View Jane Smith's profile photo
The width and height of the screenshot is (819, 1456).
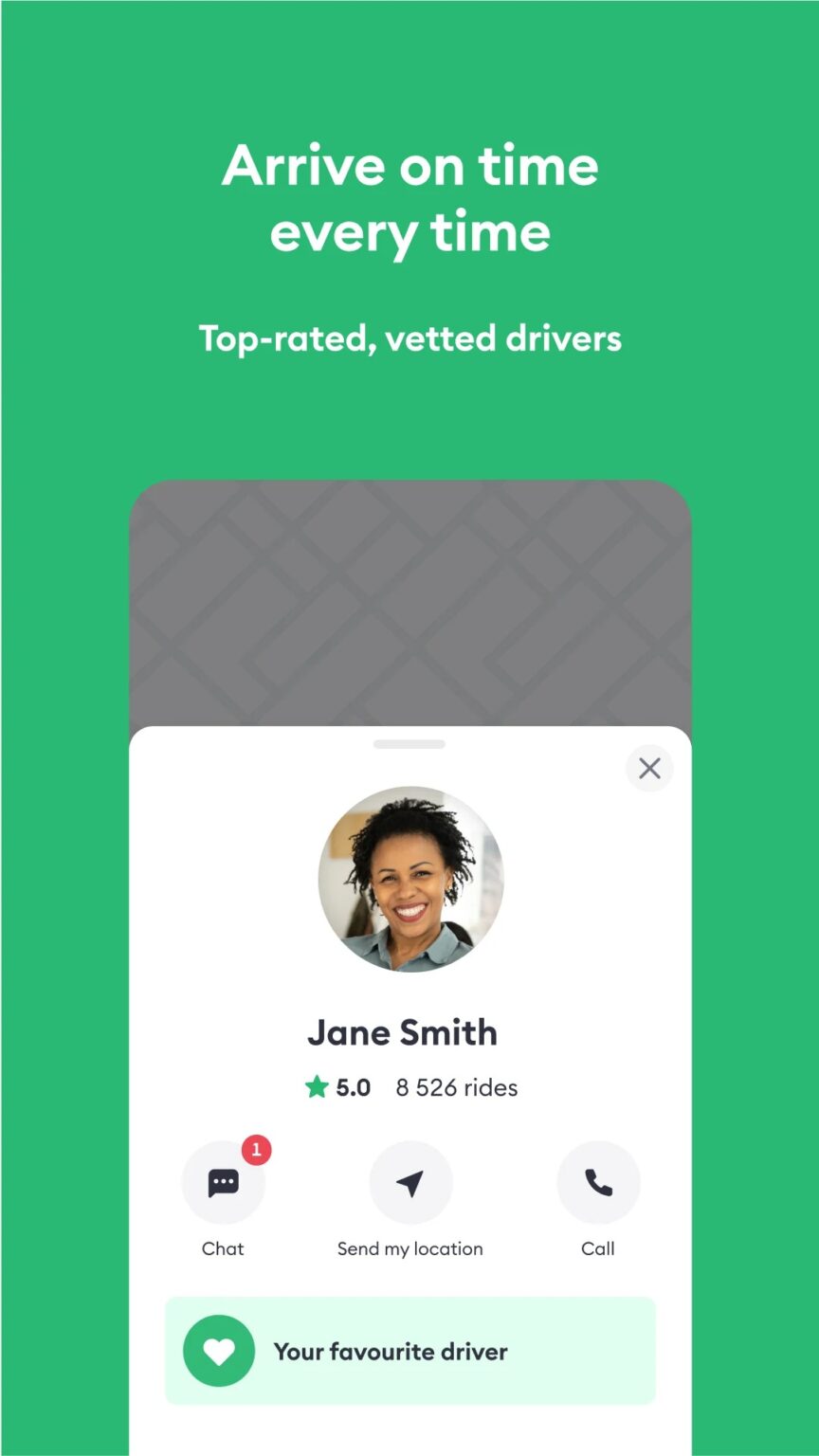[409, 880]
